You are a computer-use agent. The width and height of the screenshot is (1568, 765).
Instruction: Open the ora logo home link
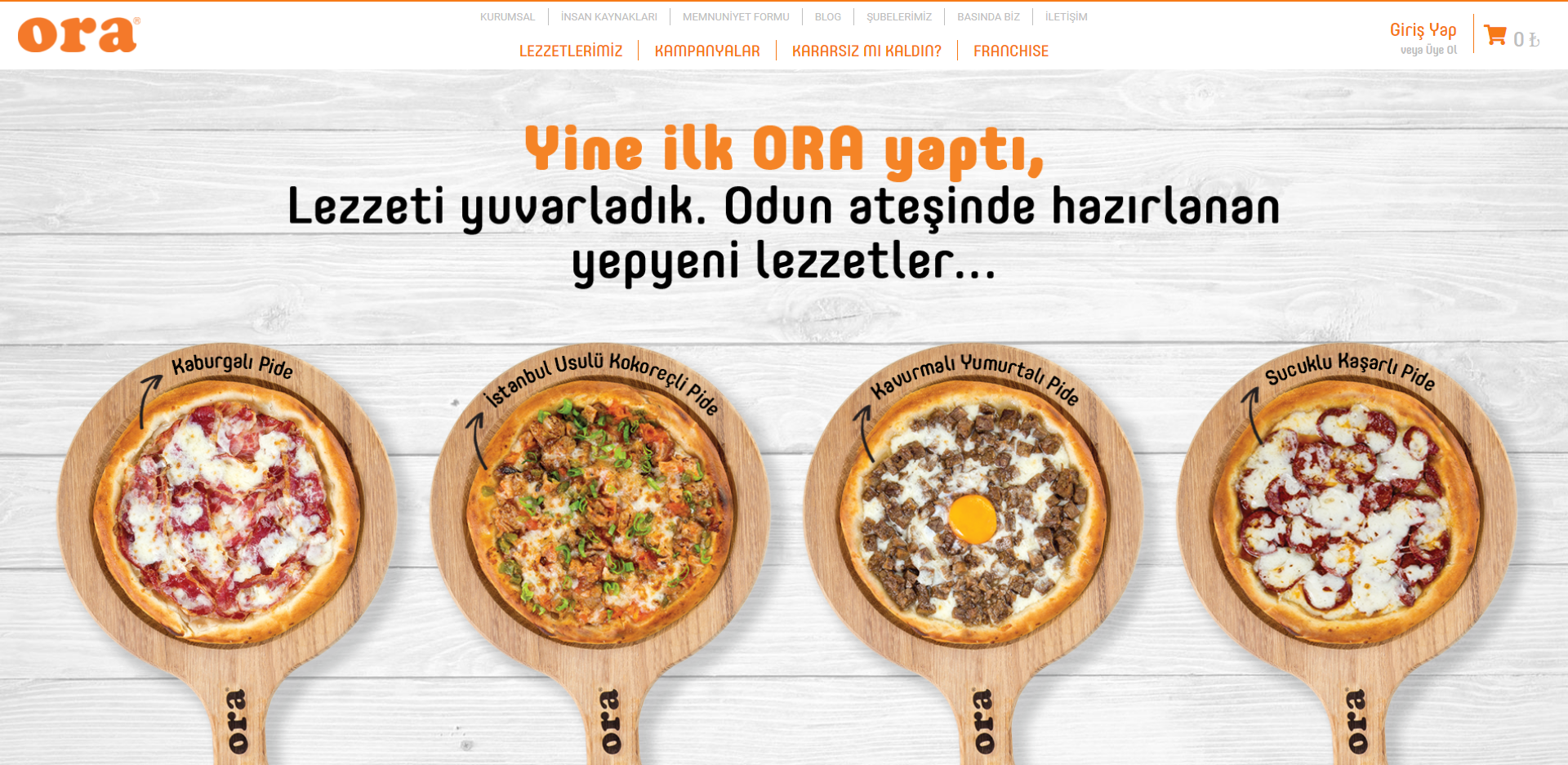point(78,35)
